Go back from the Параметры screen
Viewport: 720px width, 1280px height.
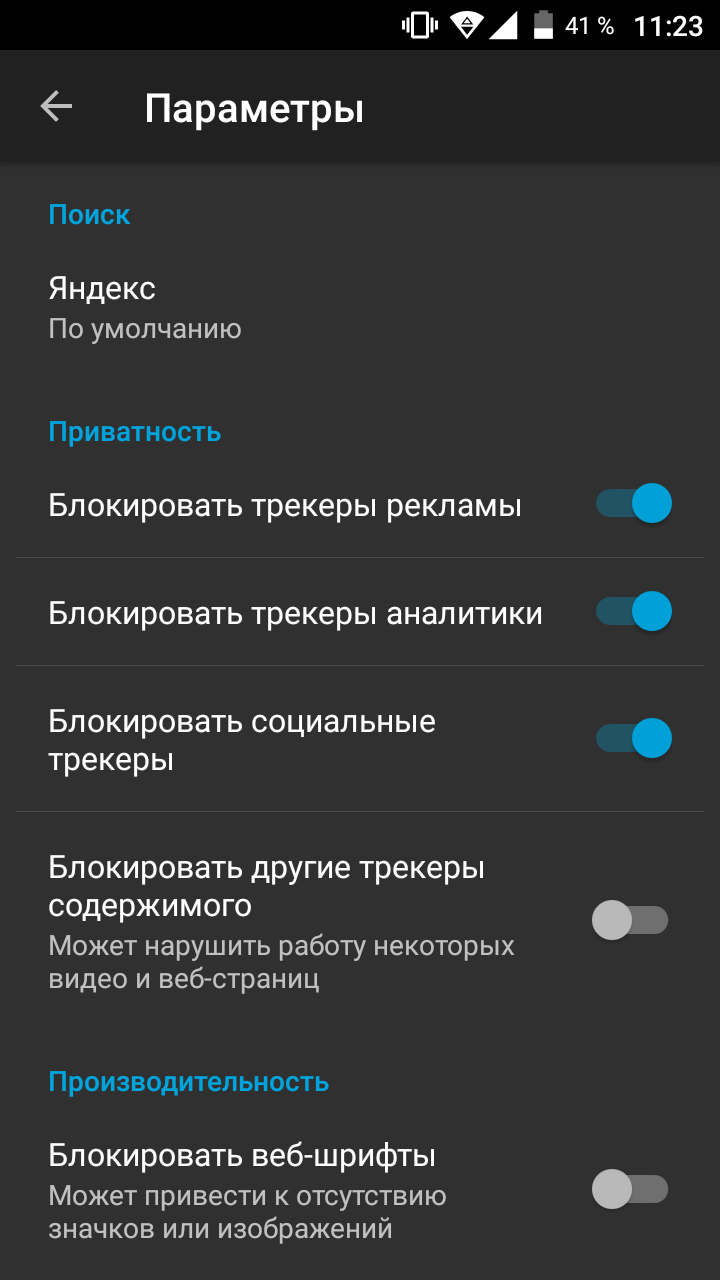coord(56,107)
